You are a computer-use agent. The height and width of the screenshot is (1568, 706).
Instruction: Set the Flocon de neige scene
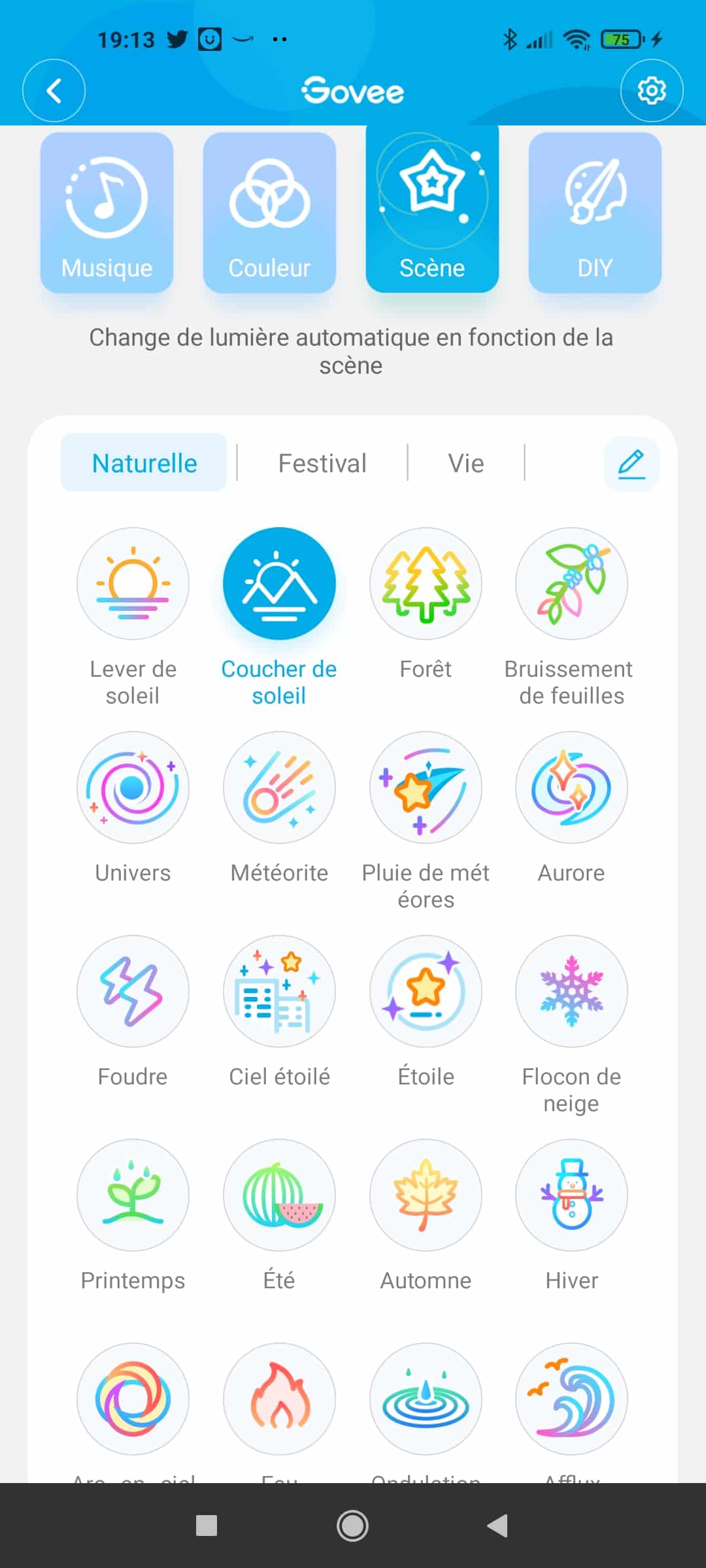click(x=571, y=991)
